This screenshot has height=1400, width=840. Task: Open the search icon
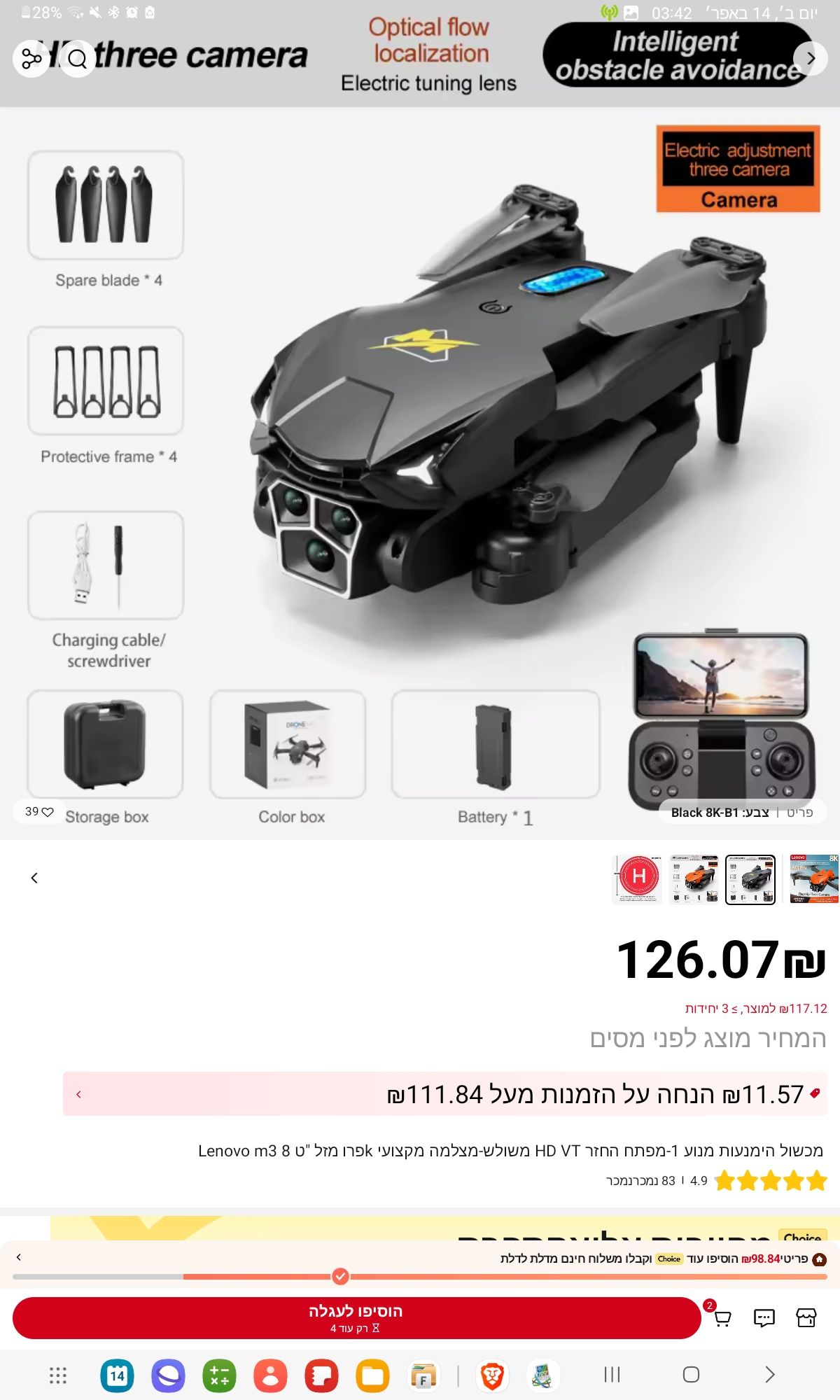[78, 59]
